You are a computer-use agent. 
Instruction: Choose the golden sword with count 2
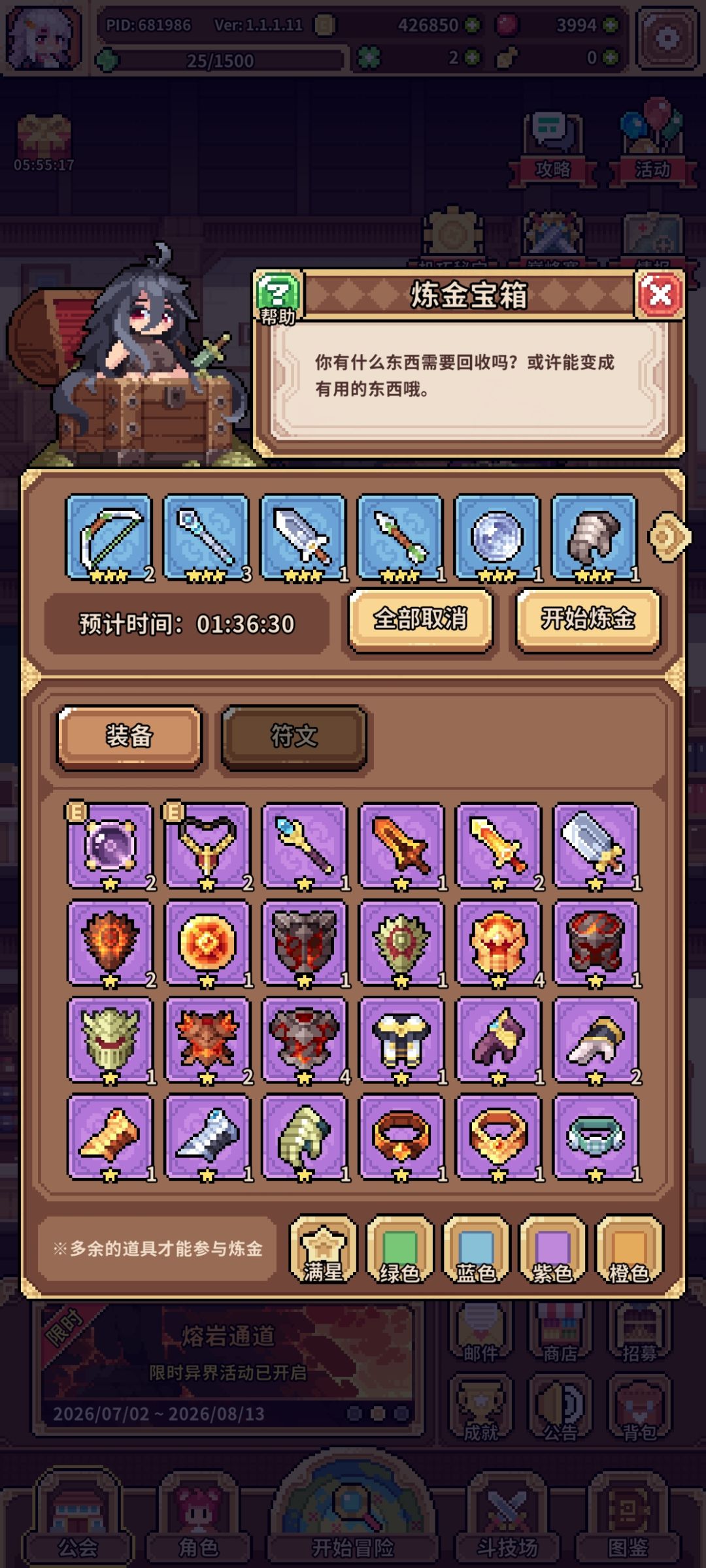[499, 846]
